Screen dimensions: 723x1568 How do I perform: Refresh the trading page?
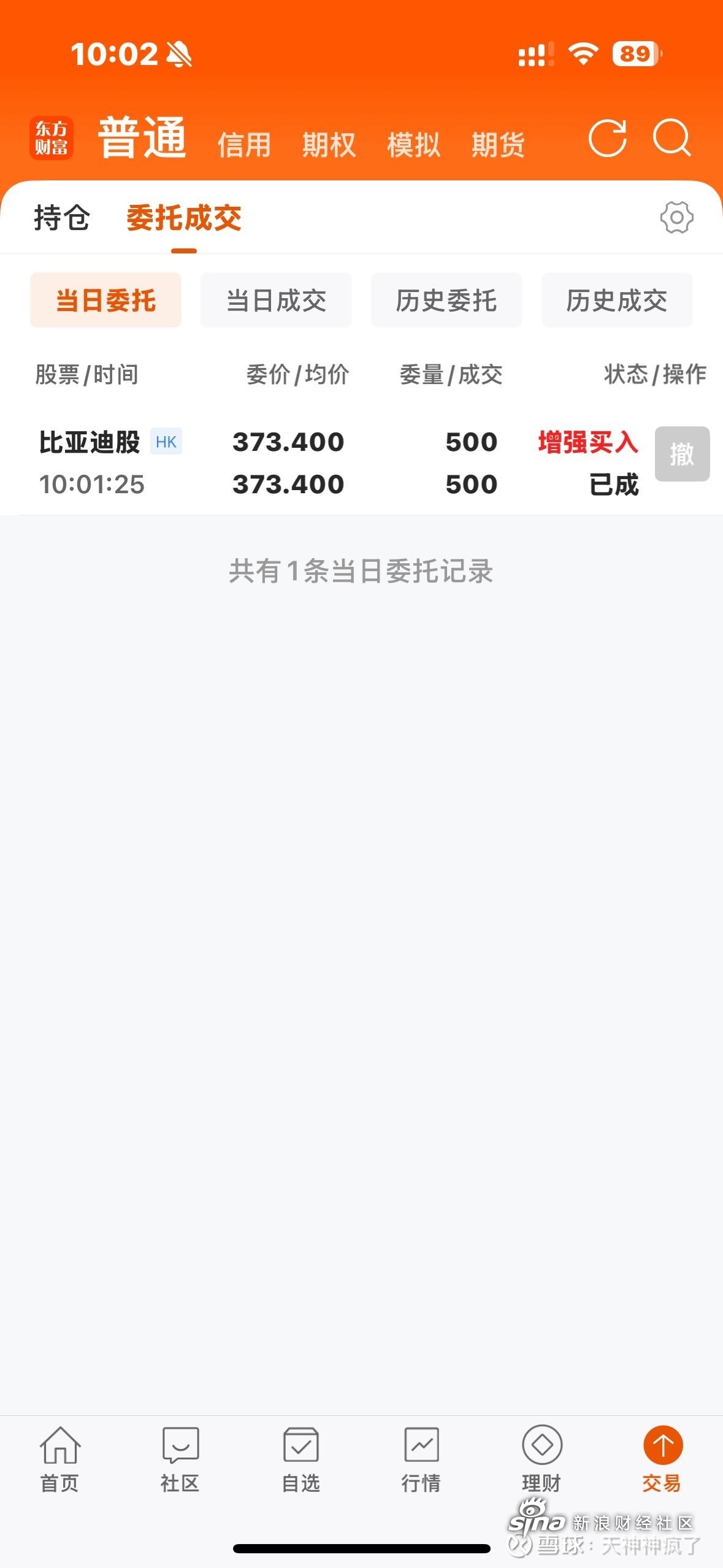(607, 138)
